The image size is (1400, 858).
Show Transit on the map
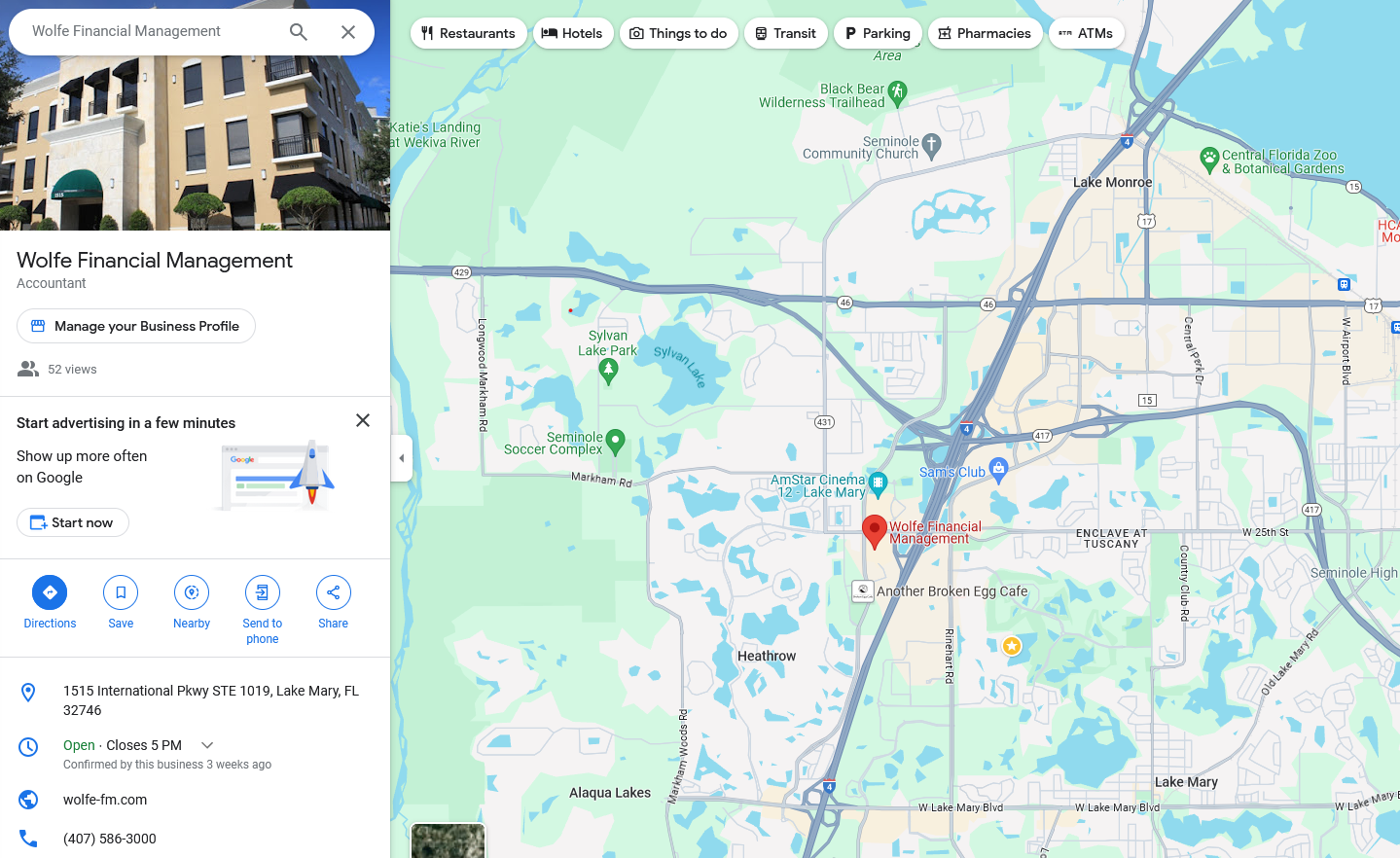click(785, 33)
